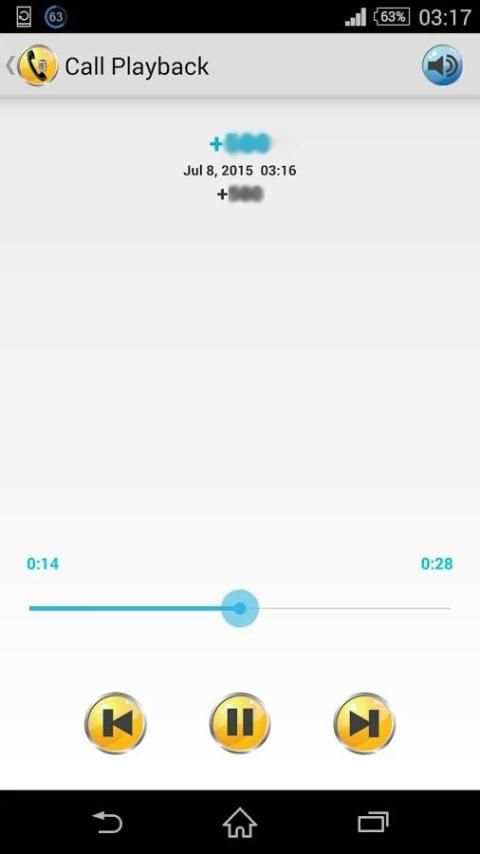Open the recent apps overview
The image size is (480, 854).
(373, 822)
